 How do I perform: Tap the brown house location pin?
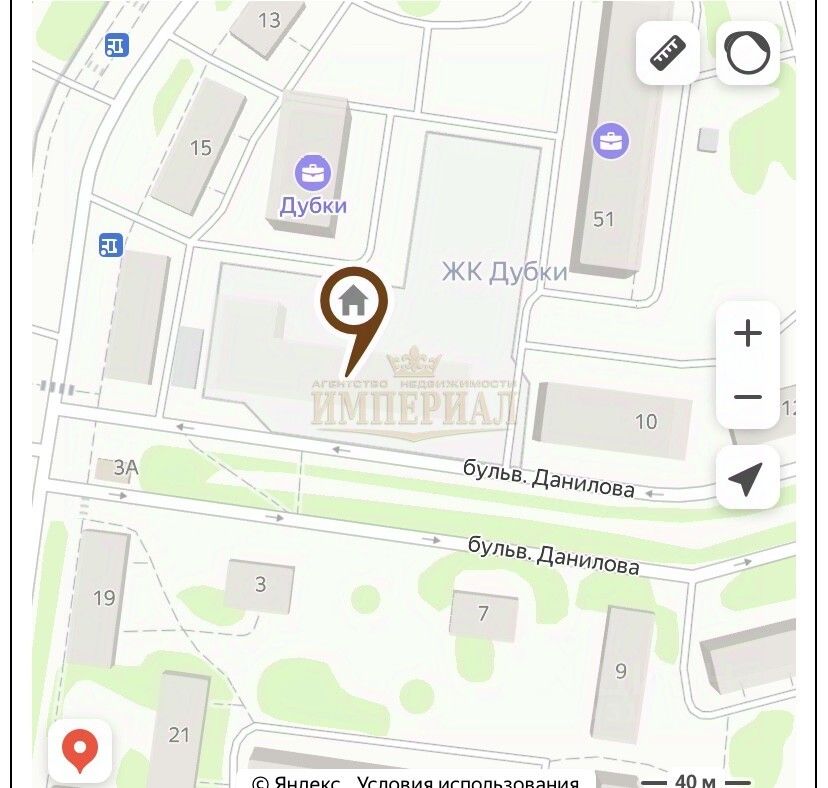[353, 302]
